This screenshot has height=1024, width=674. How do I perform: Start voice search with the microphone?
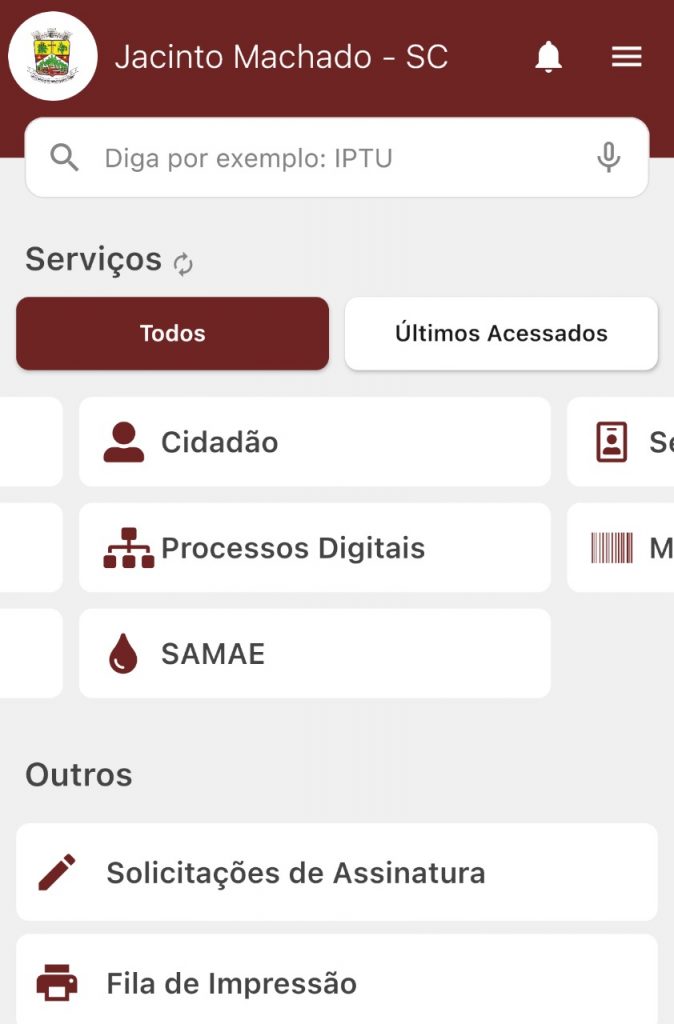tap(608, 158)
